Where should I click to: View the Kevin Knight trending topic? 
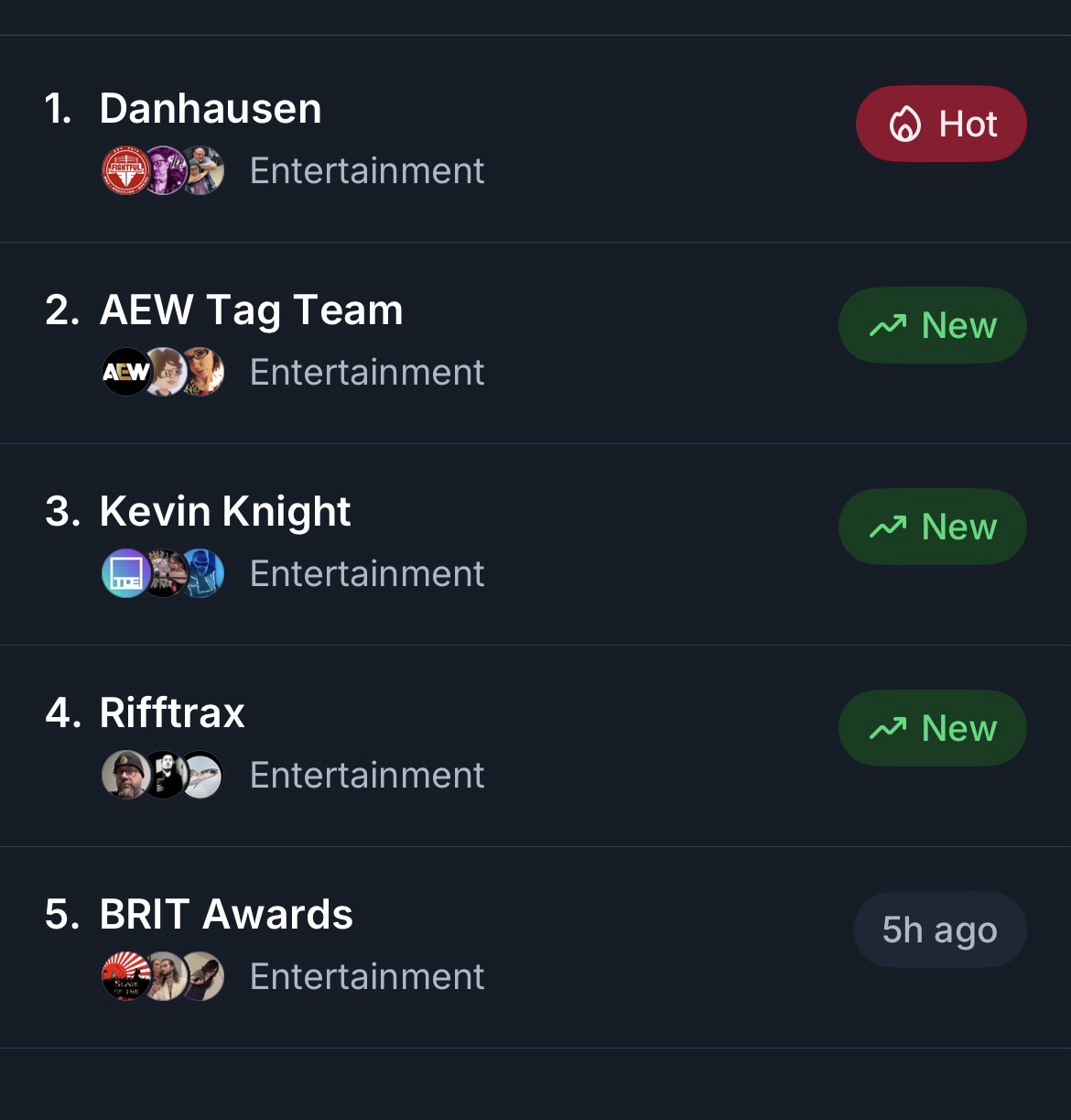225,512
